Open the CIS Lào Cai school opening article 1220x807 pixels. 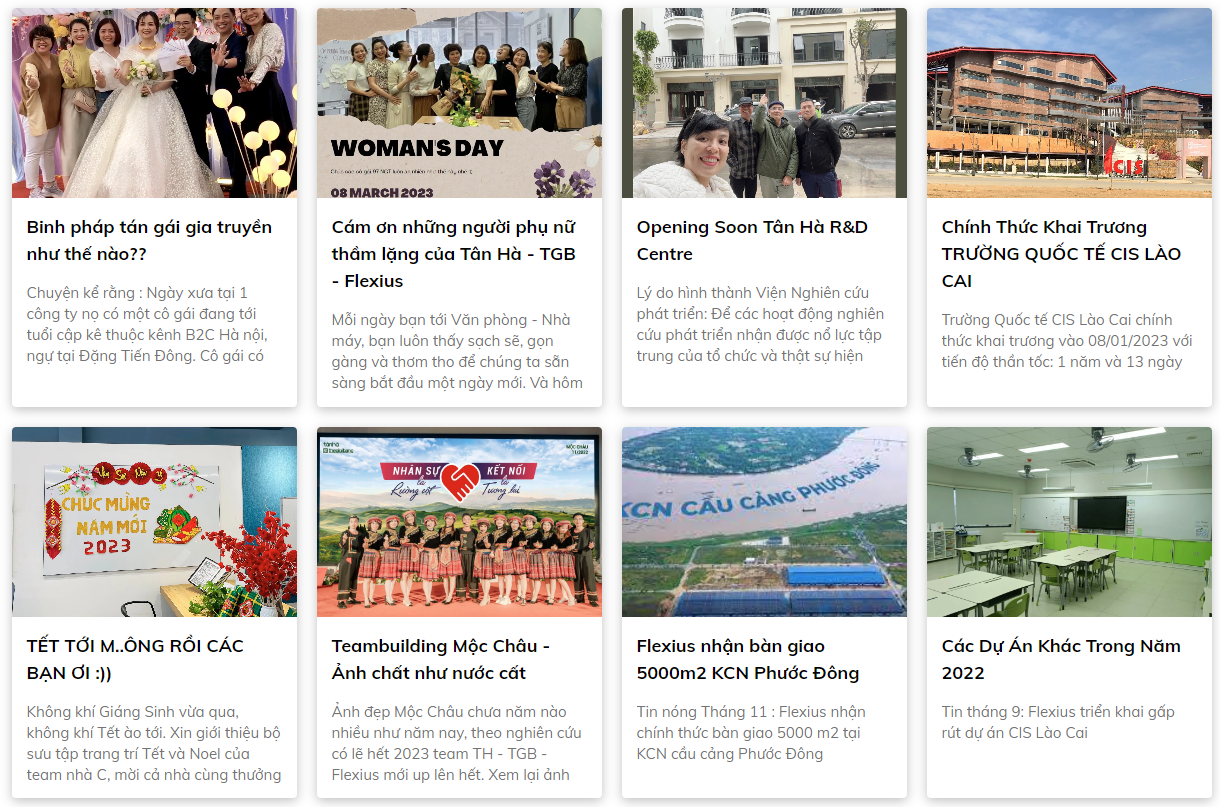pos(1061,254)
